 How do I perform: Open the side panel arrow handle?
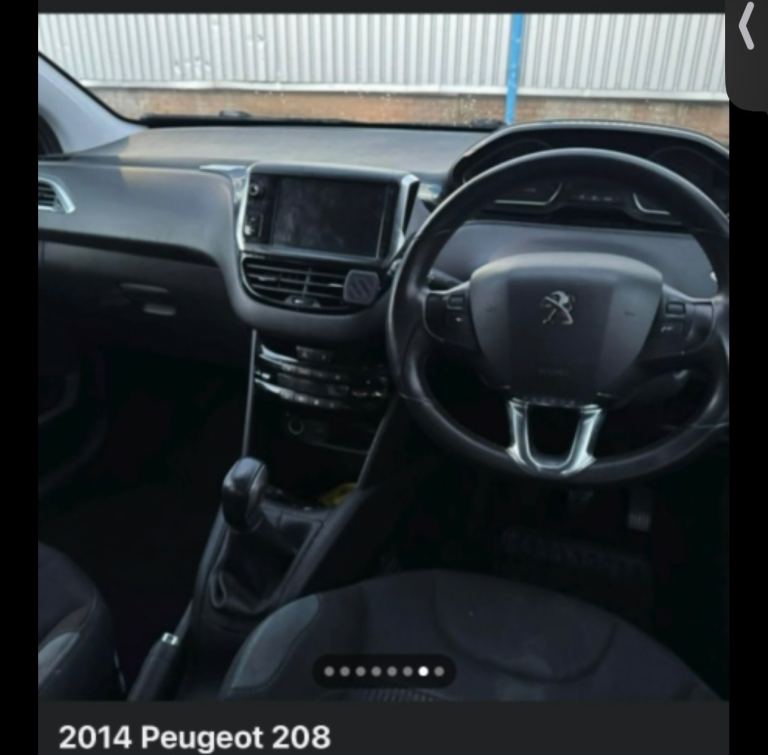(746, 30)
